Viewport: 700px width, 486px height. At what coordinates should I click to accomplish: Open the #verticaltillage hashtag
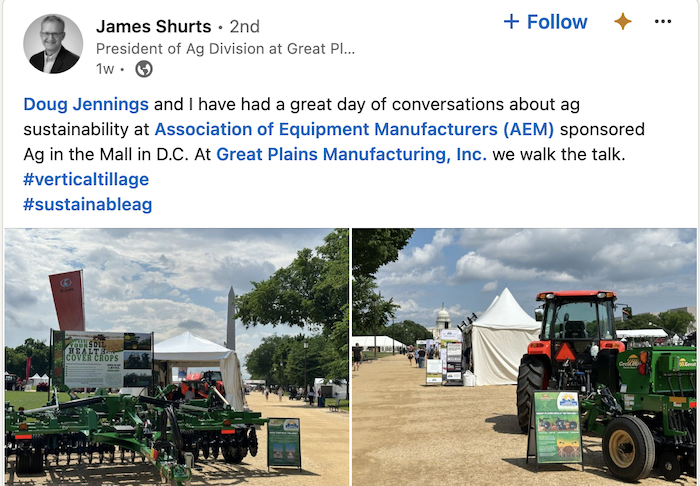pos(86,179)
